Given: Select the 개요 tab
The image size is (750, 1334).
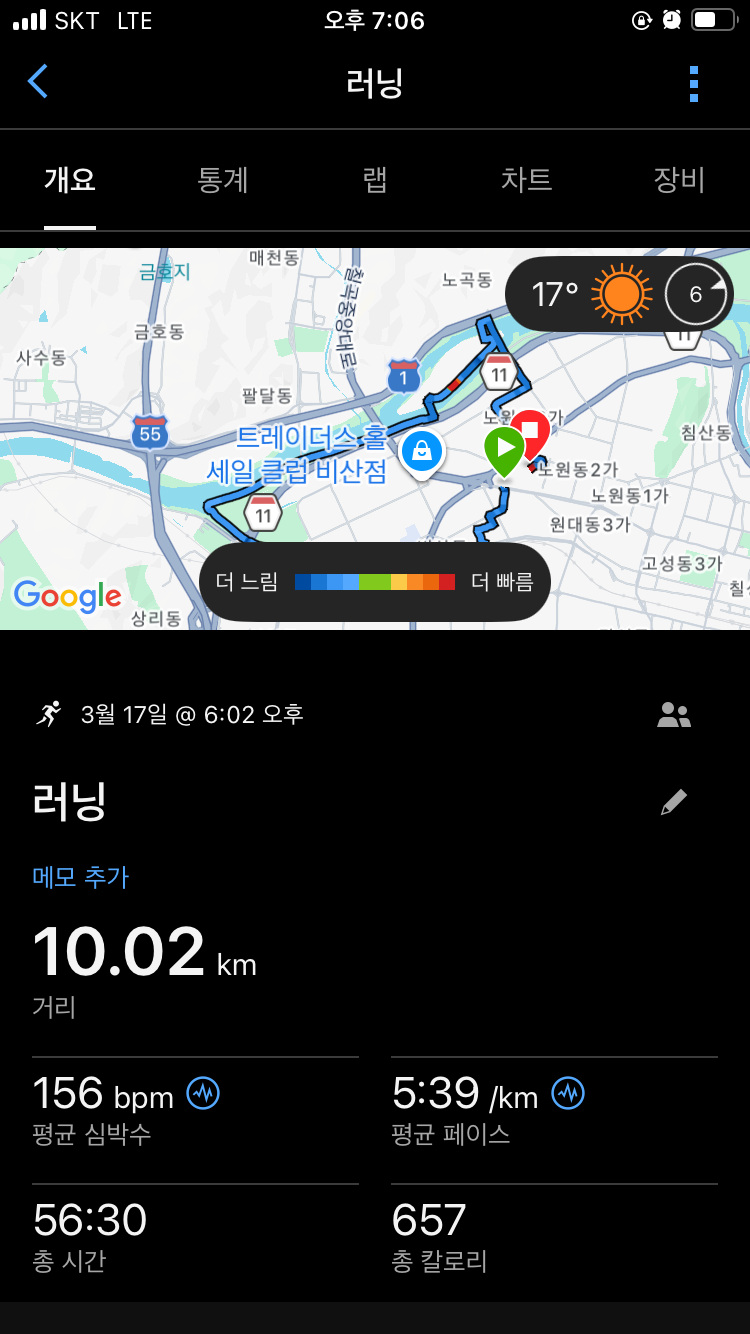Looking at the screenshot, I should [70, 180].
